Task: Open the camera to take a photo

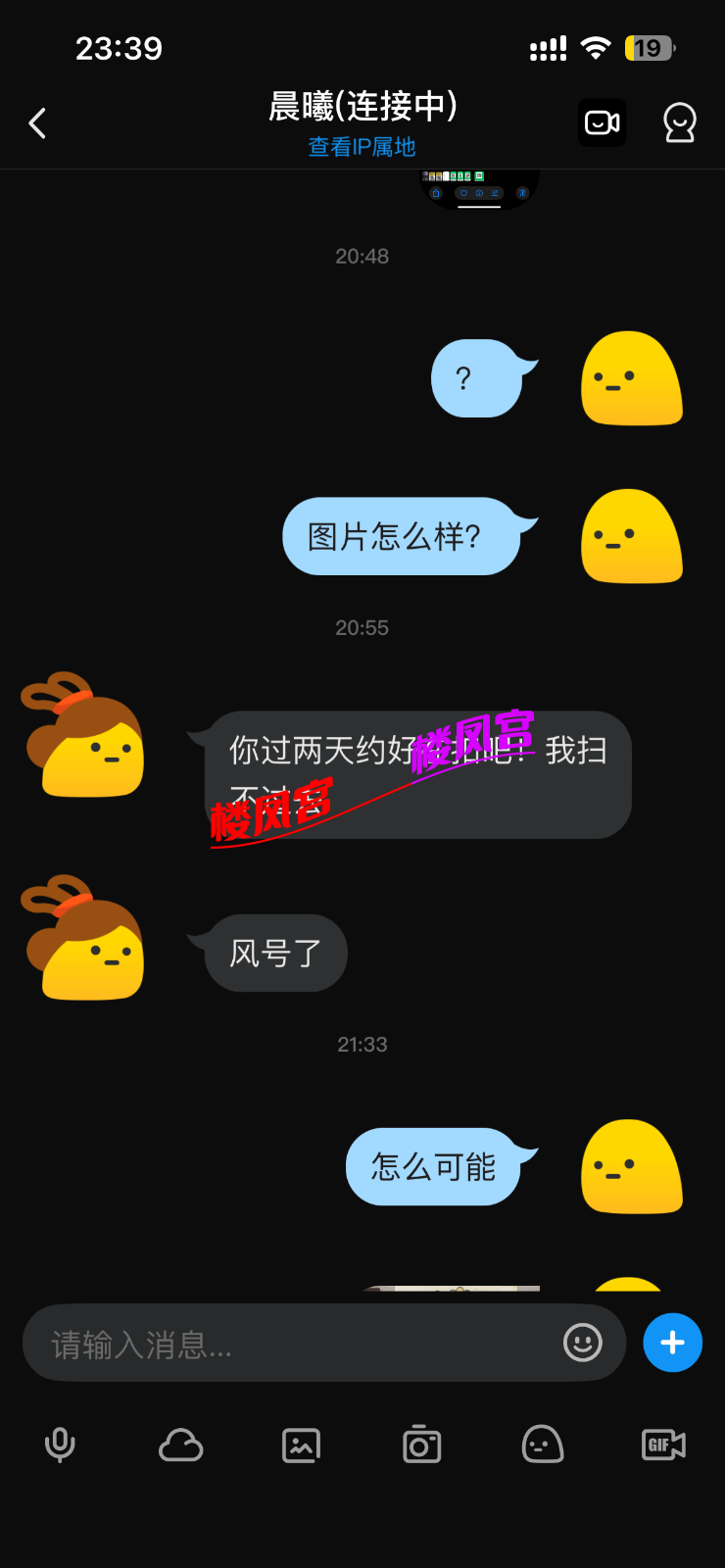Action: point(421,1445)
